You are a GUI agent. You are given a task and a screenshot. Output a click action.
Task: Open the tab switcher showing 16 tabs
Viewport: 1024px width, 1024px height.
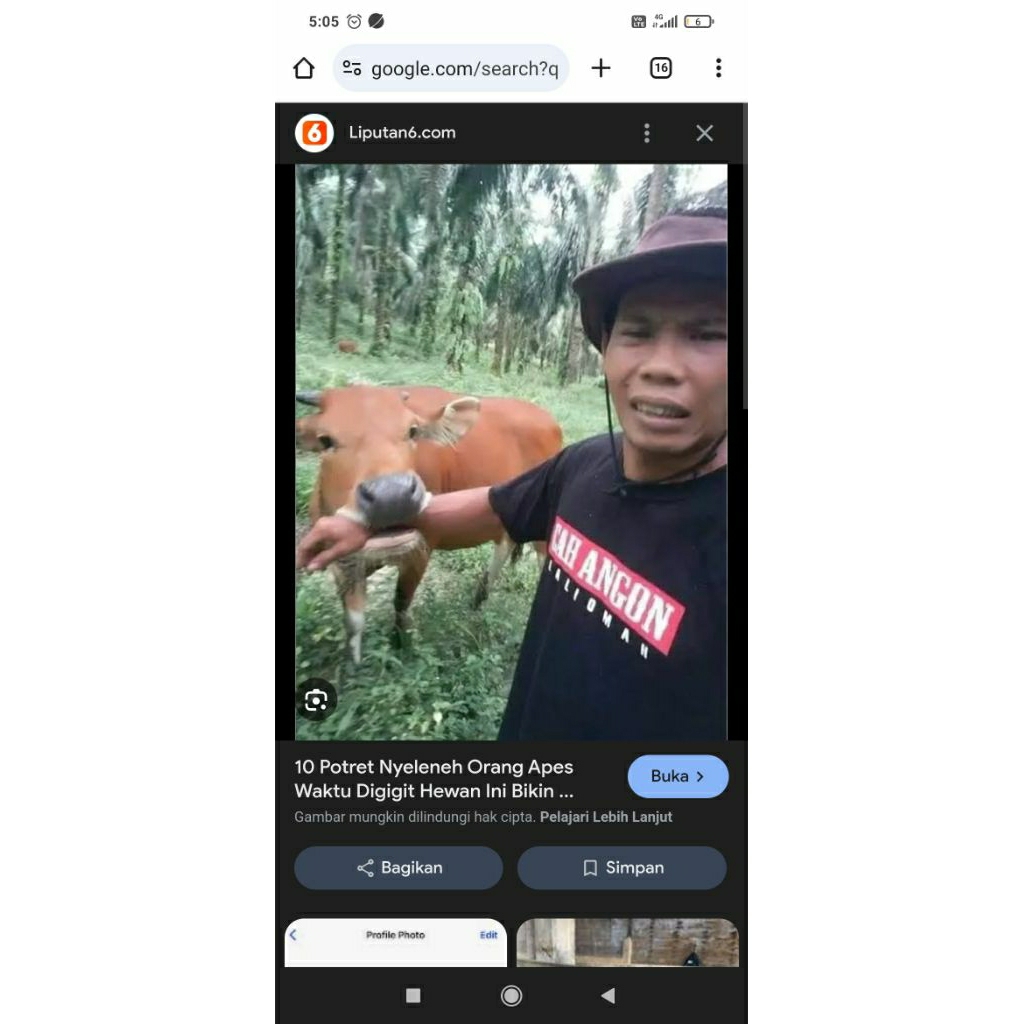(x=661, y=68)
